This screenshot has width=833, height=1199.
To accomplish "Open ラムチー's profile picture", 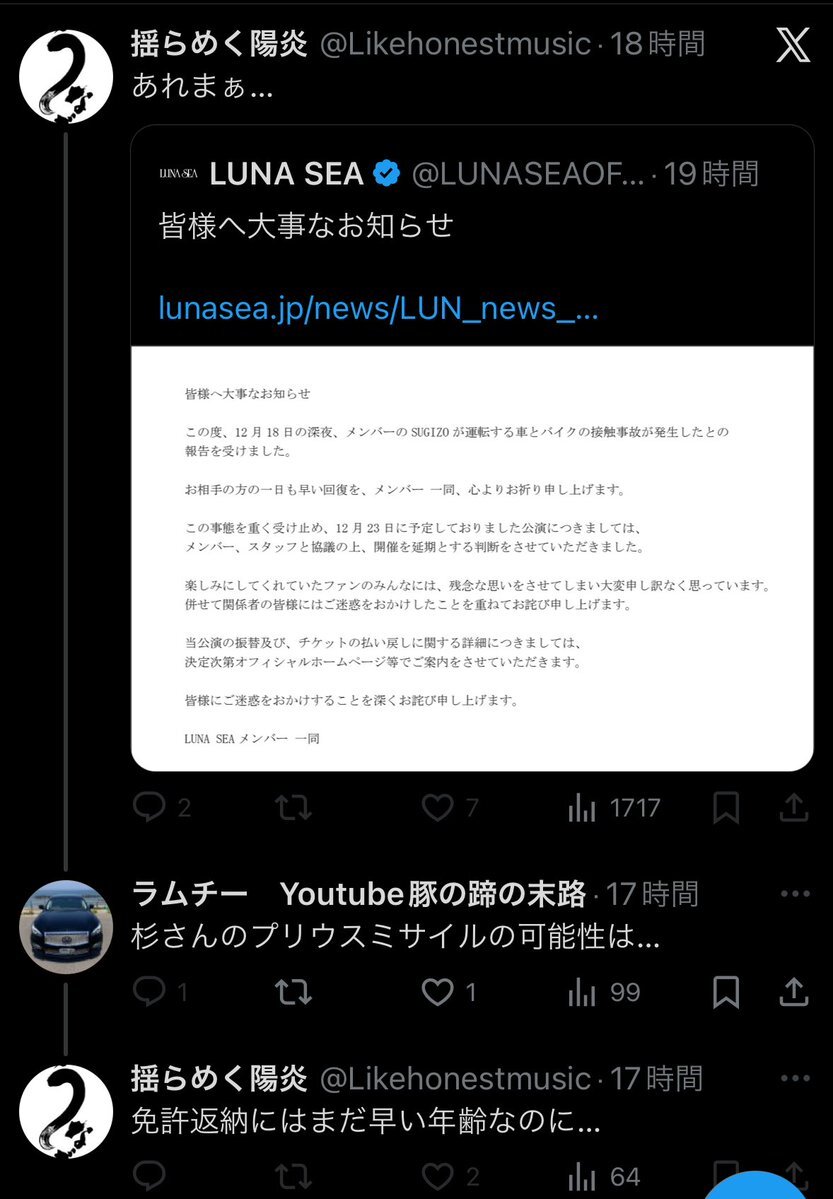I will (66, 927).
